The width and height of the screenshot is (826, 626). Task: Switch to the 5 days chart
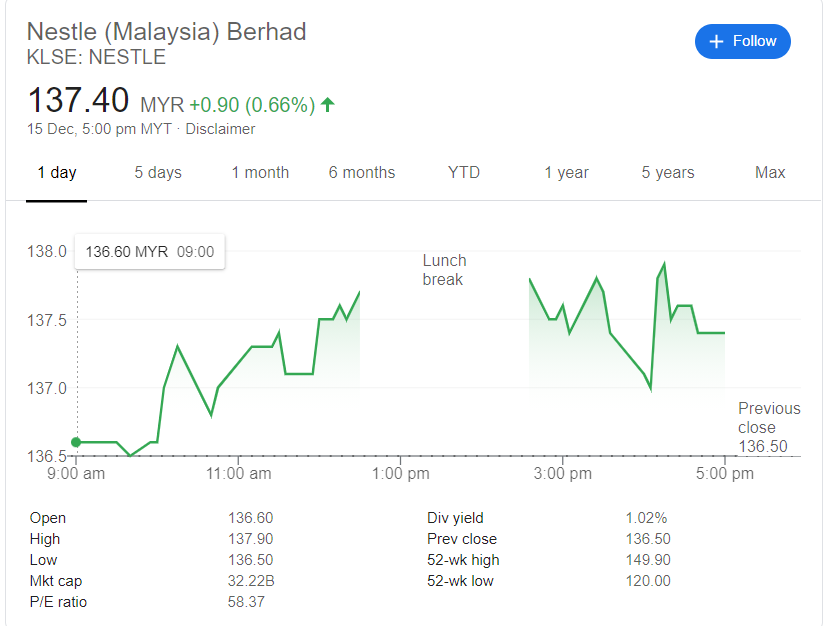[x=158, y=173]
